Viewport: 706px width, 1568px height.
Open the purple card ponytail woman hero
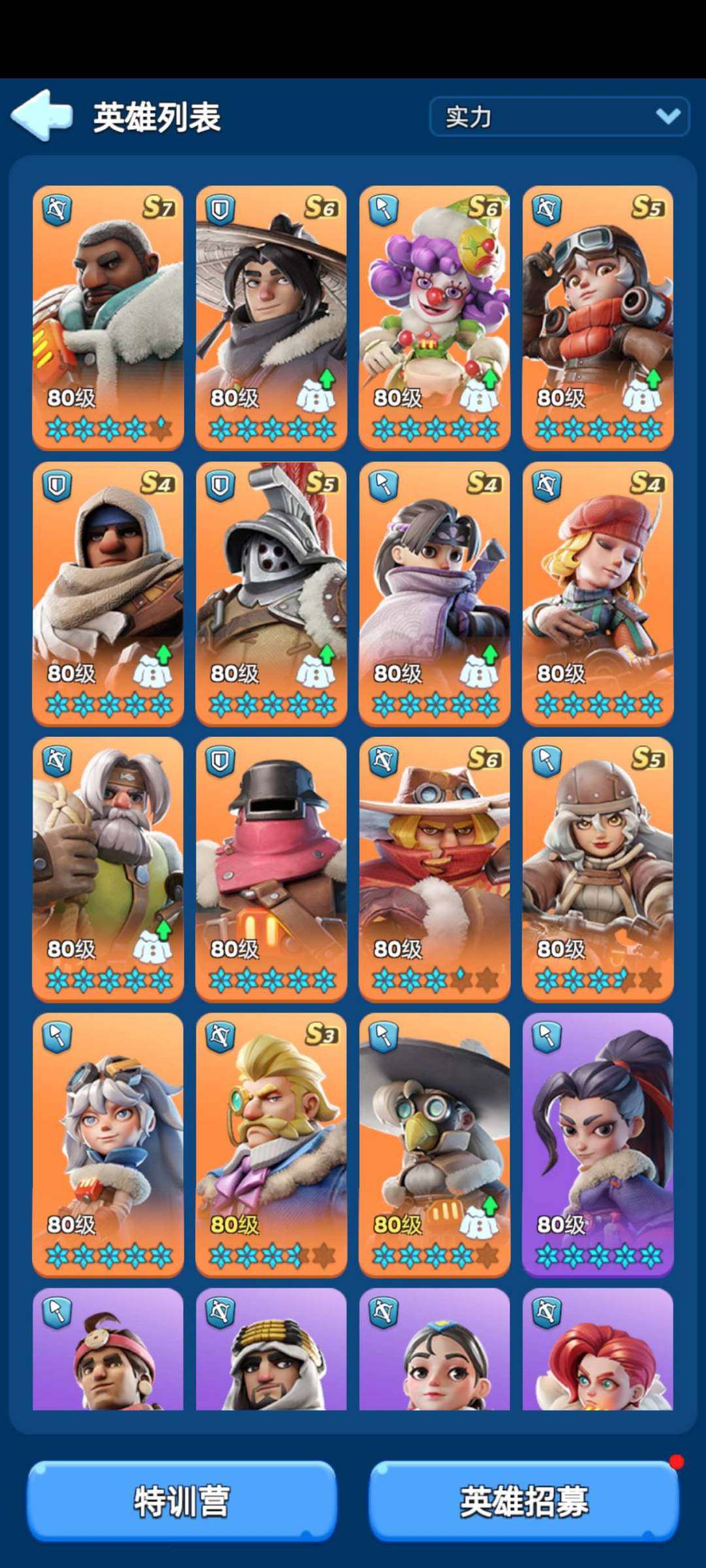(x=597, y=1145)
